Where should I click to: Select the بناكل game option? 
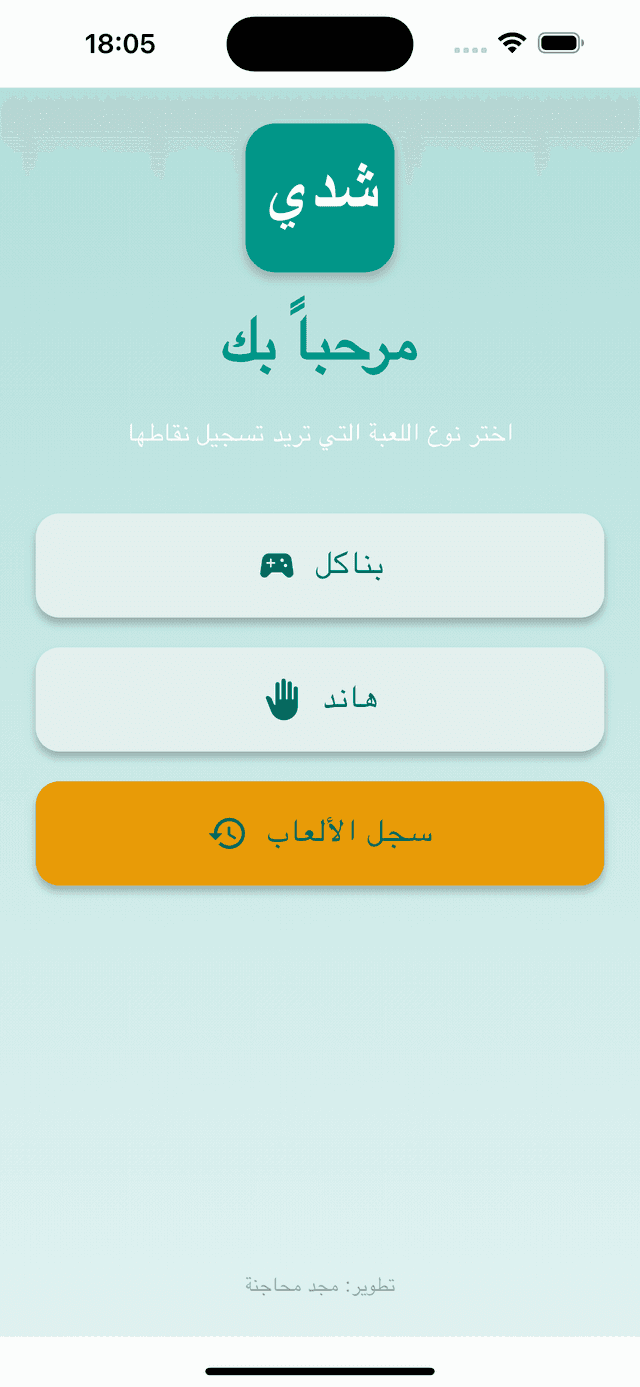click(320, 565)
